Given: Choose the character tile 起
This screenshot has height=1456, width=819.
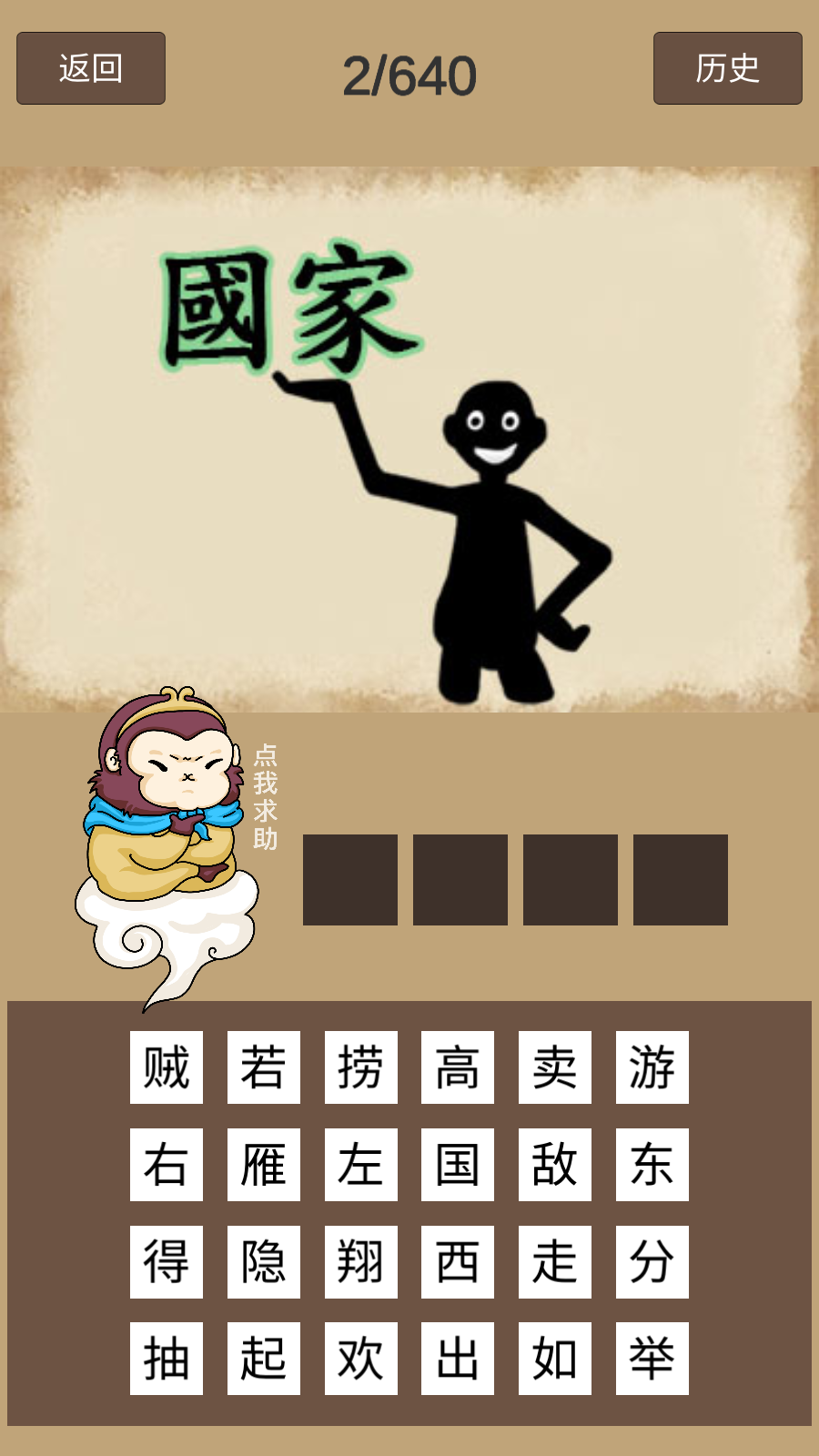Looking at the screenshot, I should (264, 1358).
